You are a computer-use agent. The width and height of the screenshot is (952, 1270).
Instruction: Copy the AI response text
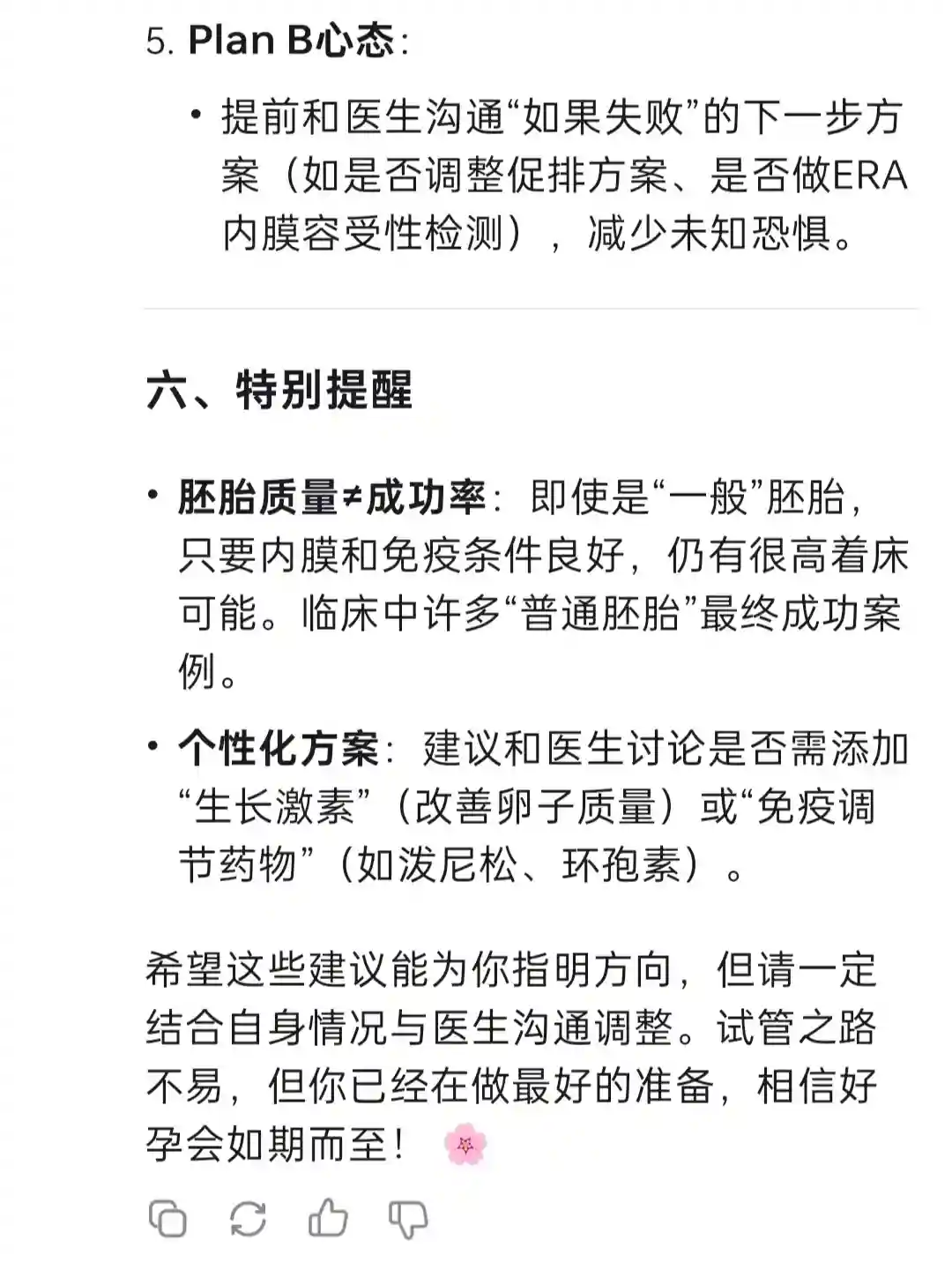(x=167, y=1220)
